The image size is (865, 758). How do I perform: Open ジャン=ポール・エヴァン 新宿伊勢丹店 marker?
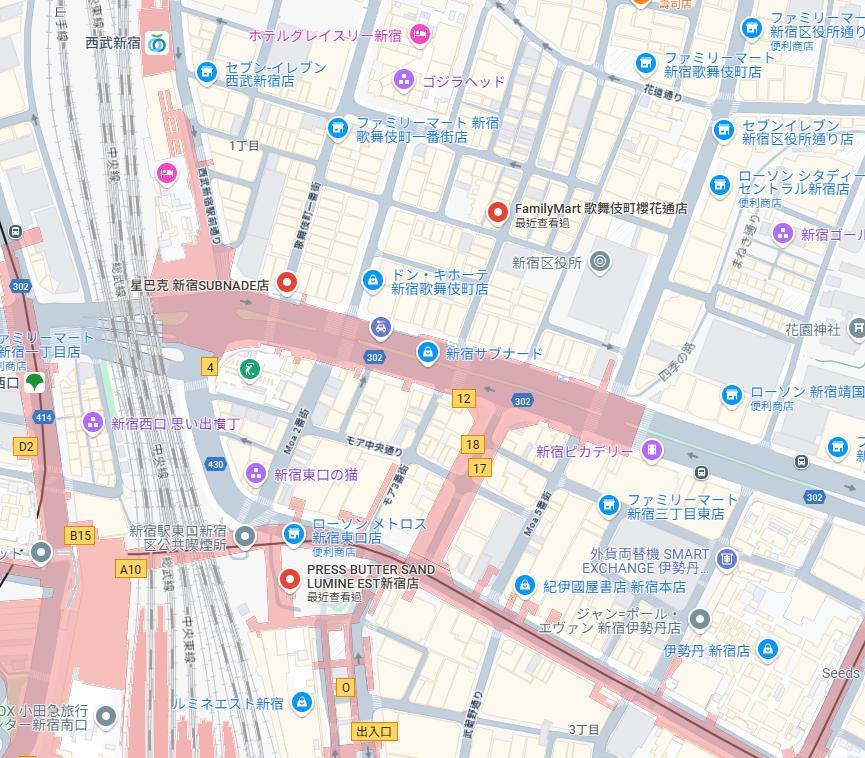[x=700, y=620]
